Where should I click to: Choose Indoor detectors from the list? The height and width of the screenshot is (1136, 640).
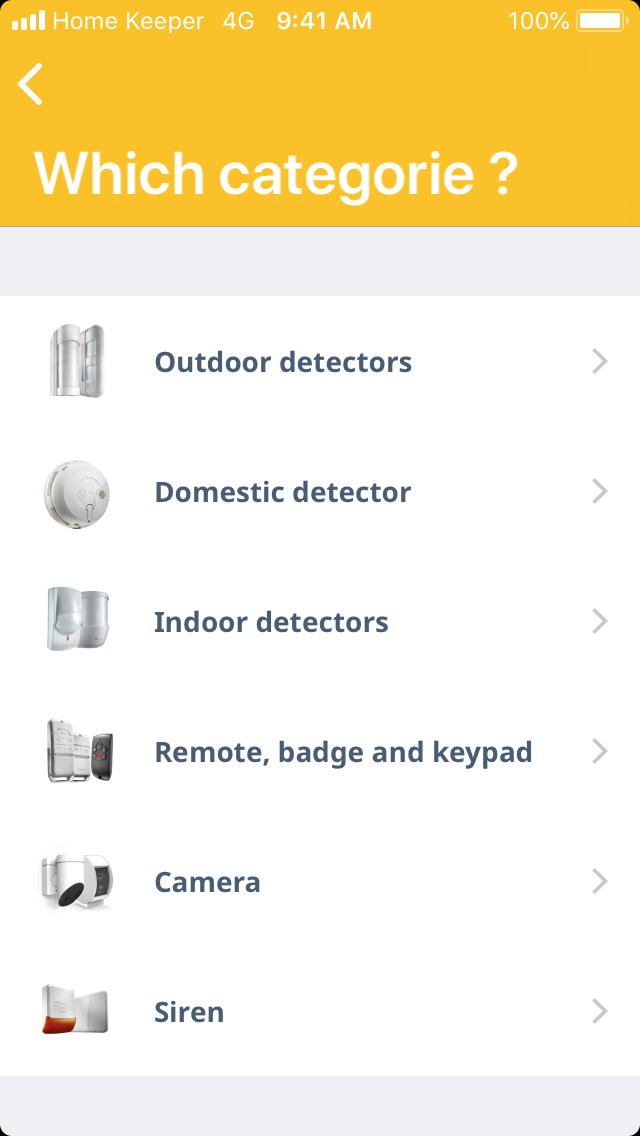pyautogui.click(x=320, y=622)
